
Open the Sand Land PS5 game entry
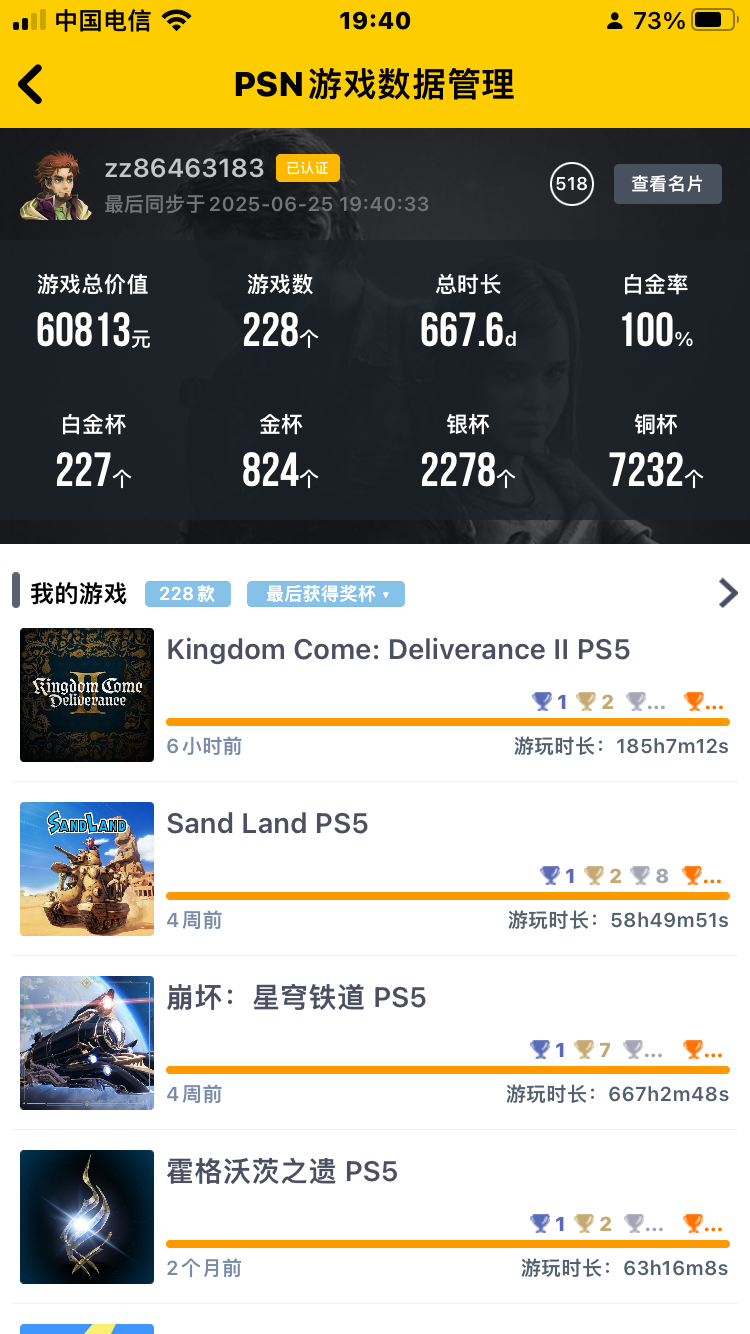tap(268, 824)
